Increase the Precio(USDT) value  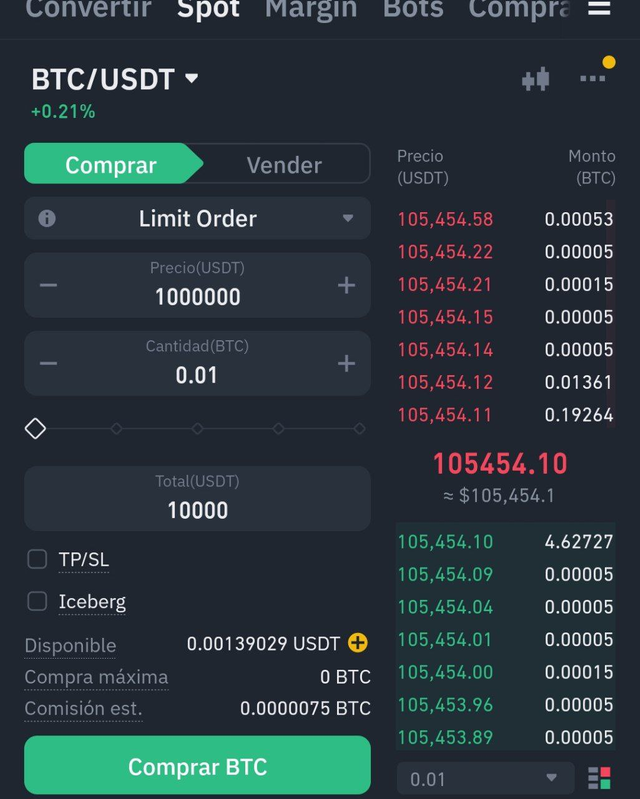pyautogui.click(x=346, y=285)
